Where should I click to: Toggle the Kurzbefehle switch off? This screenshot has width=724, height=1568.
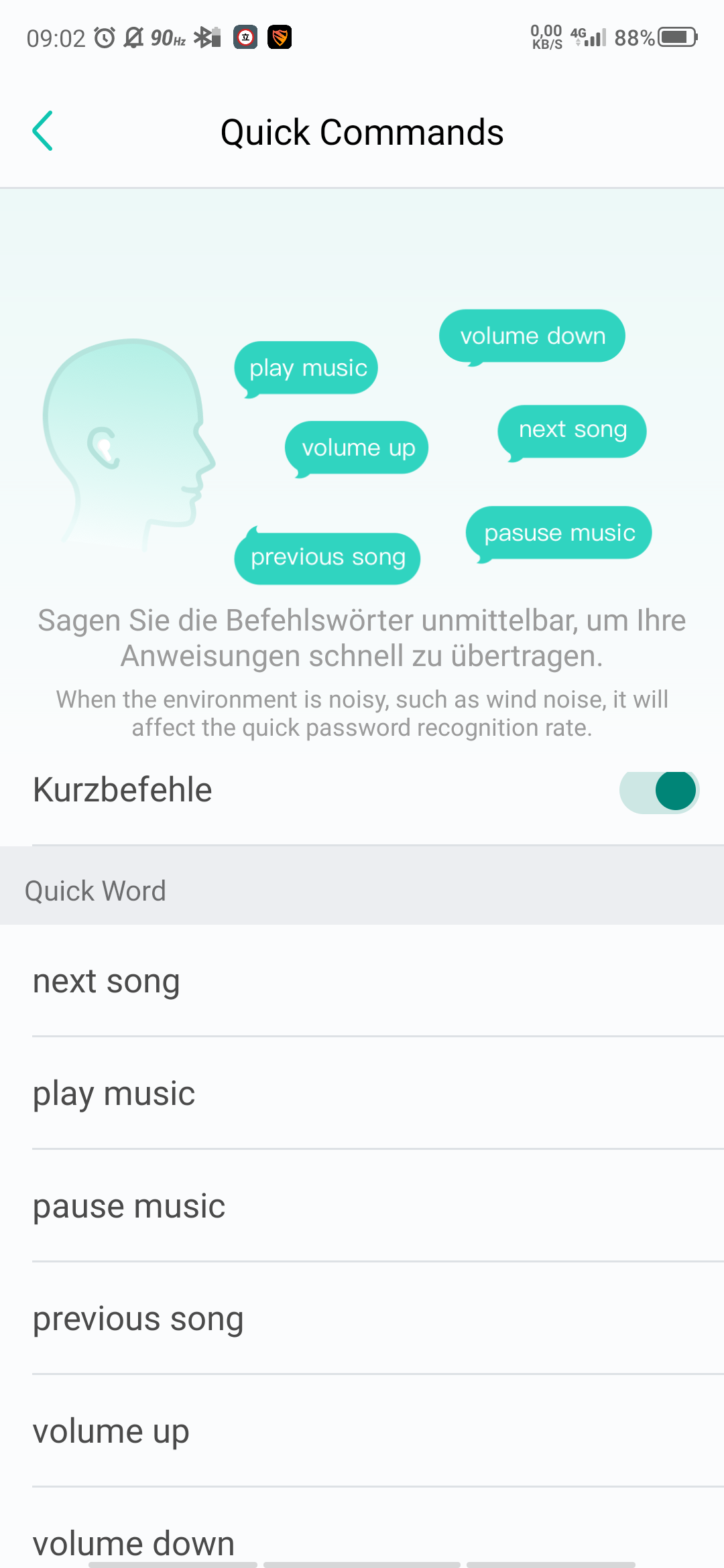[659, 791]
